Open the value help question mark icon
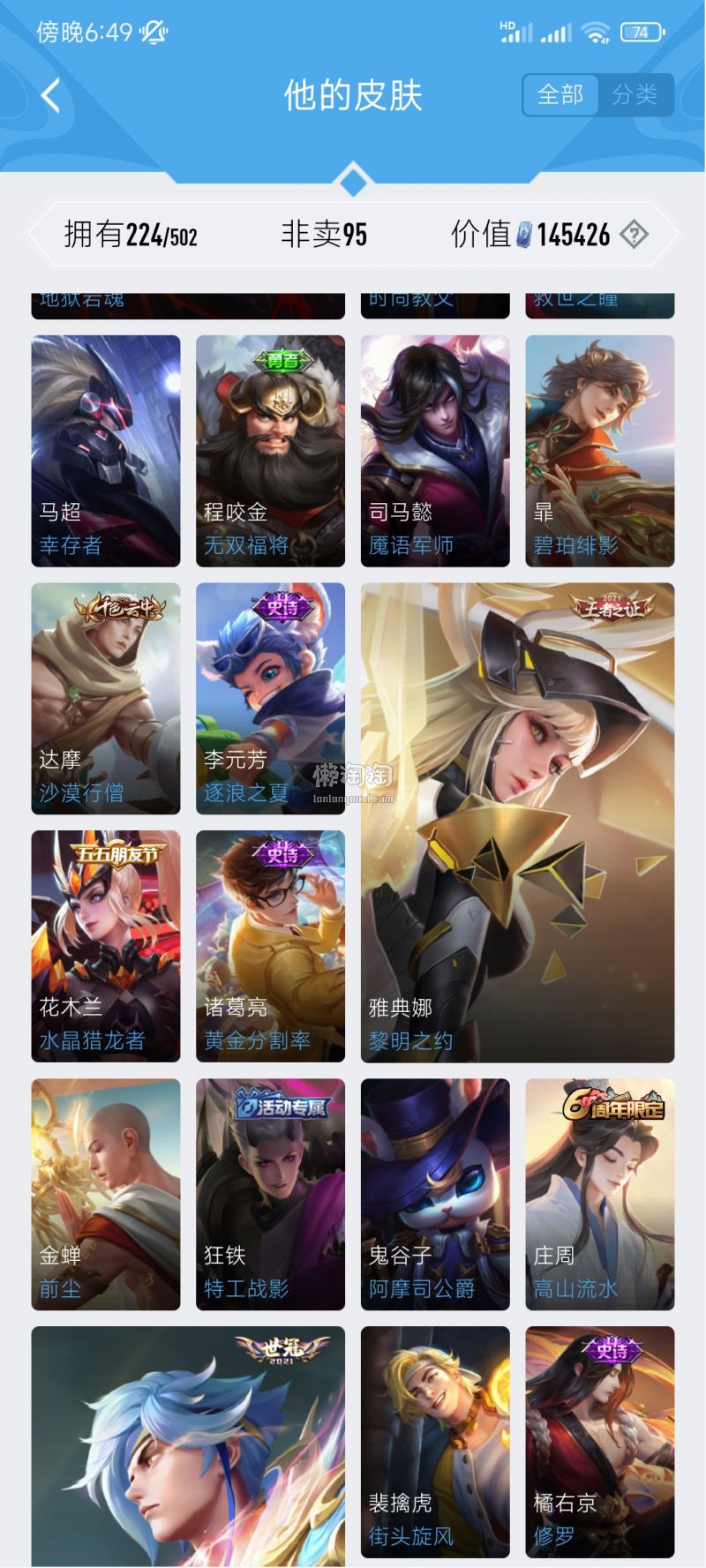This screenshot has height=1568, width=706. coord(634,235)
